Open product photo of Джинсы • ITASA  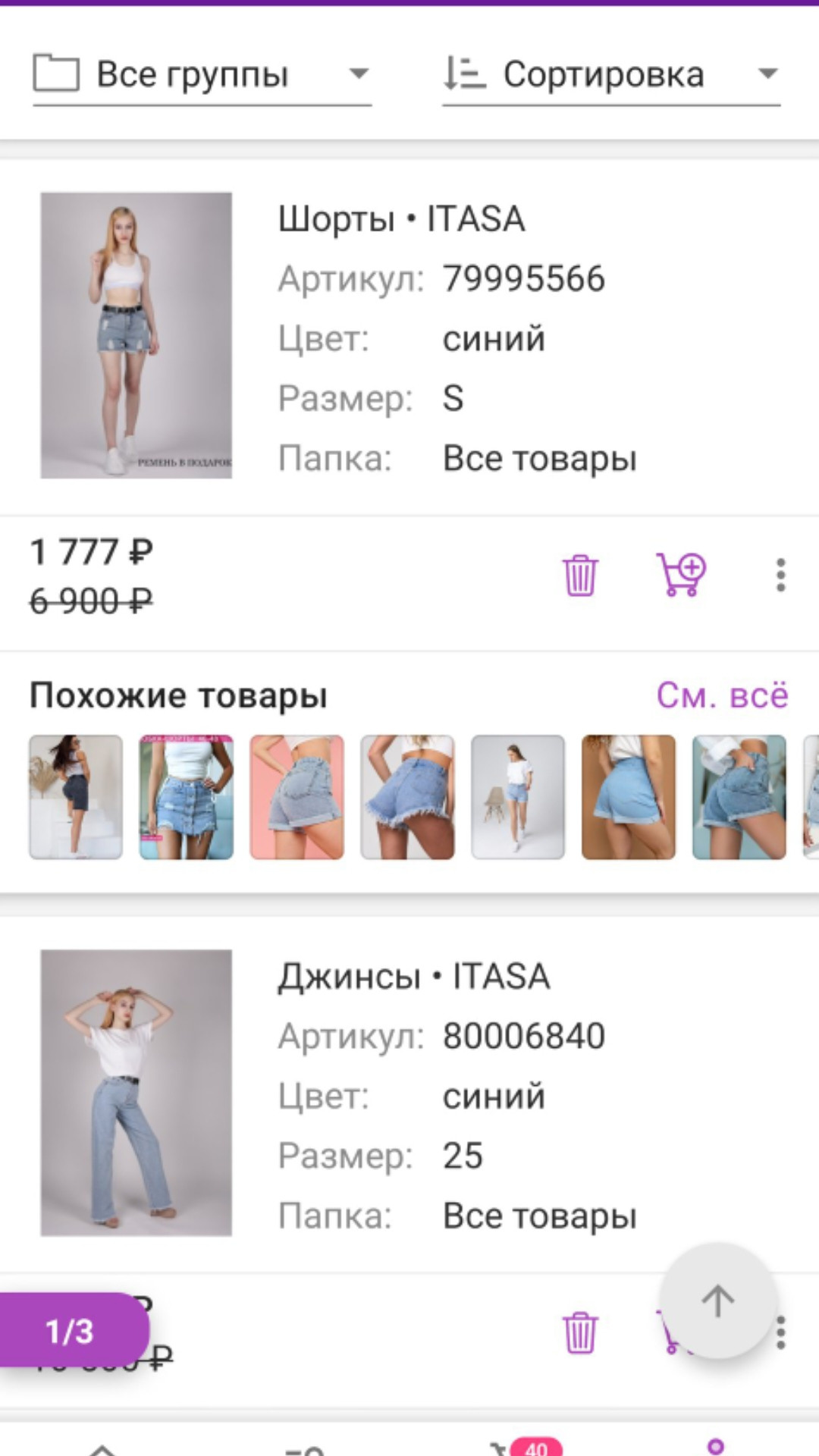(x=136, y=1092)
